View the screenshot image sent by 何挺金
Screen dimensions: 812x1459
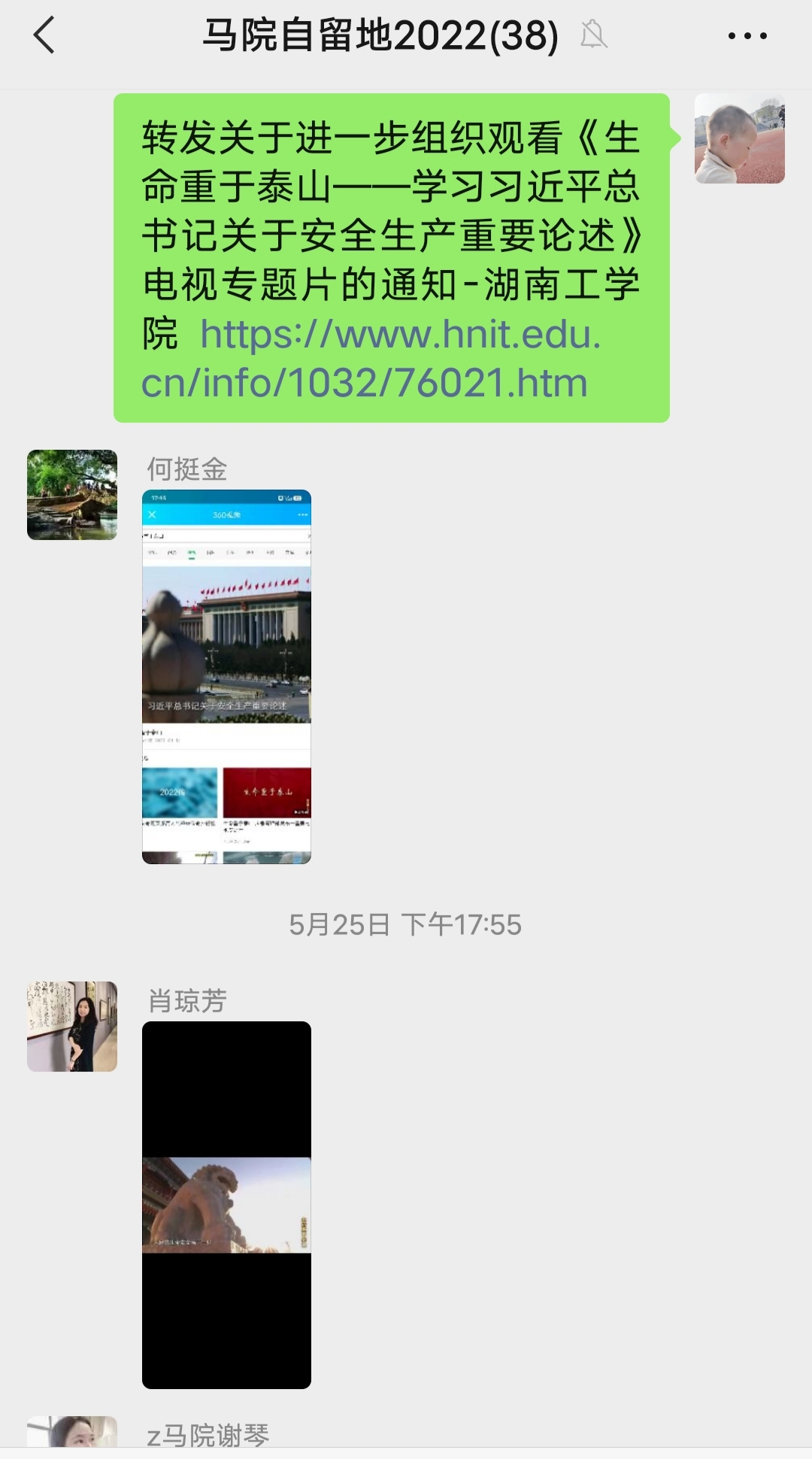(x=226, y=676)
